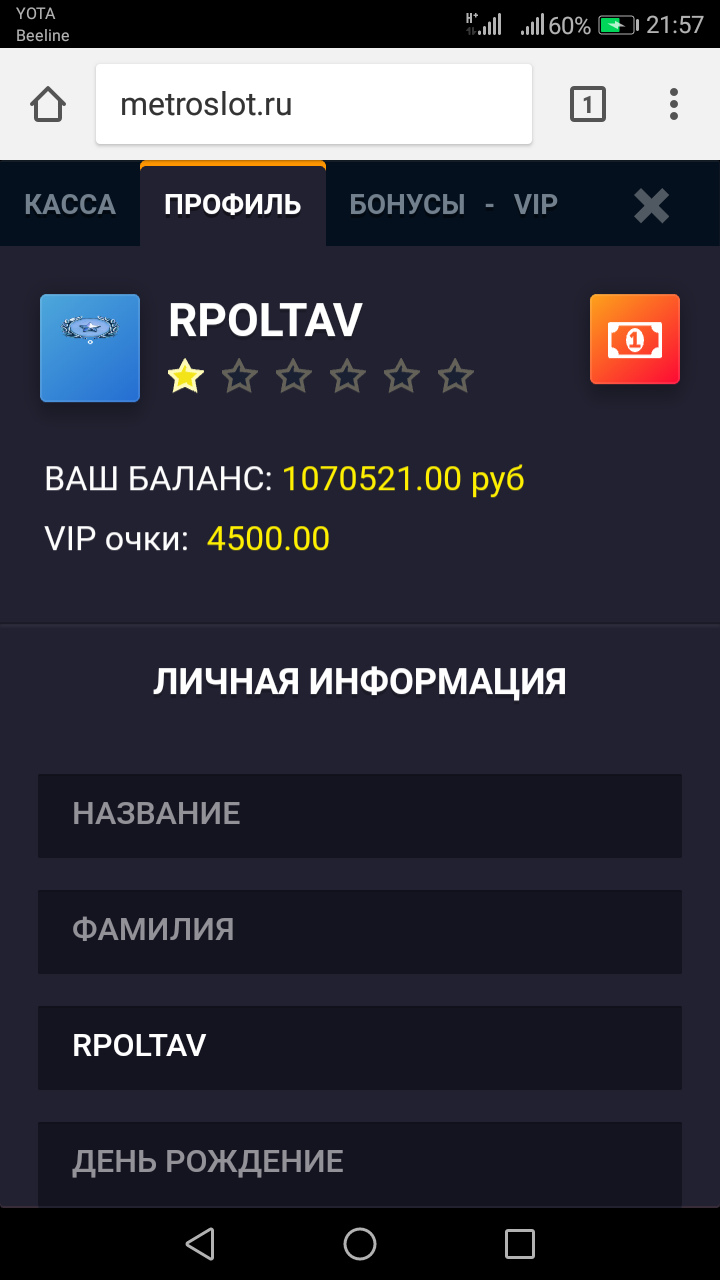Select the ДЕНЬ РОЖДЕНИЕ field
Image resolution: width=720 pixels, height=1280 pixels.
click(x=360, y=1162)
